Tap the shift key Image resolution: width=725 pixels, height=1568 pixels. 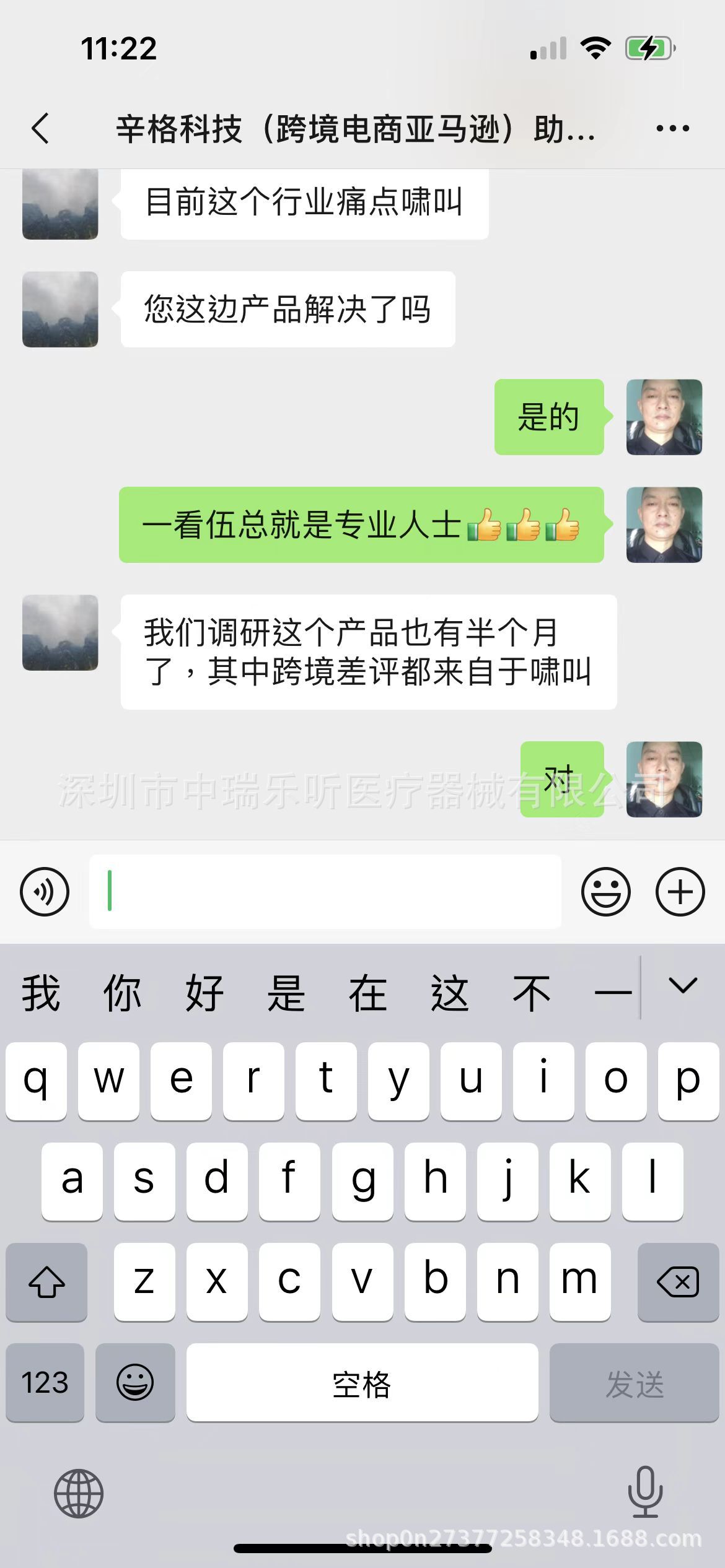tap(46, 1282)
